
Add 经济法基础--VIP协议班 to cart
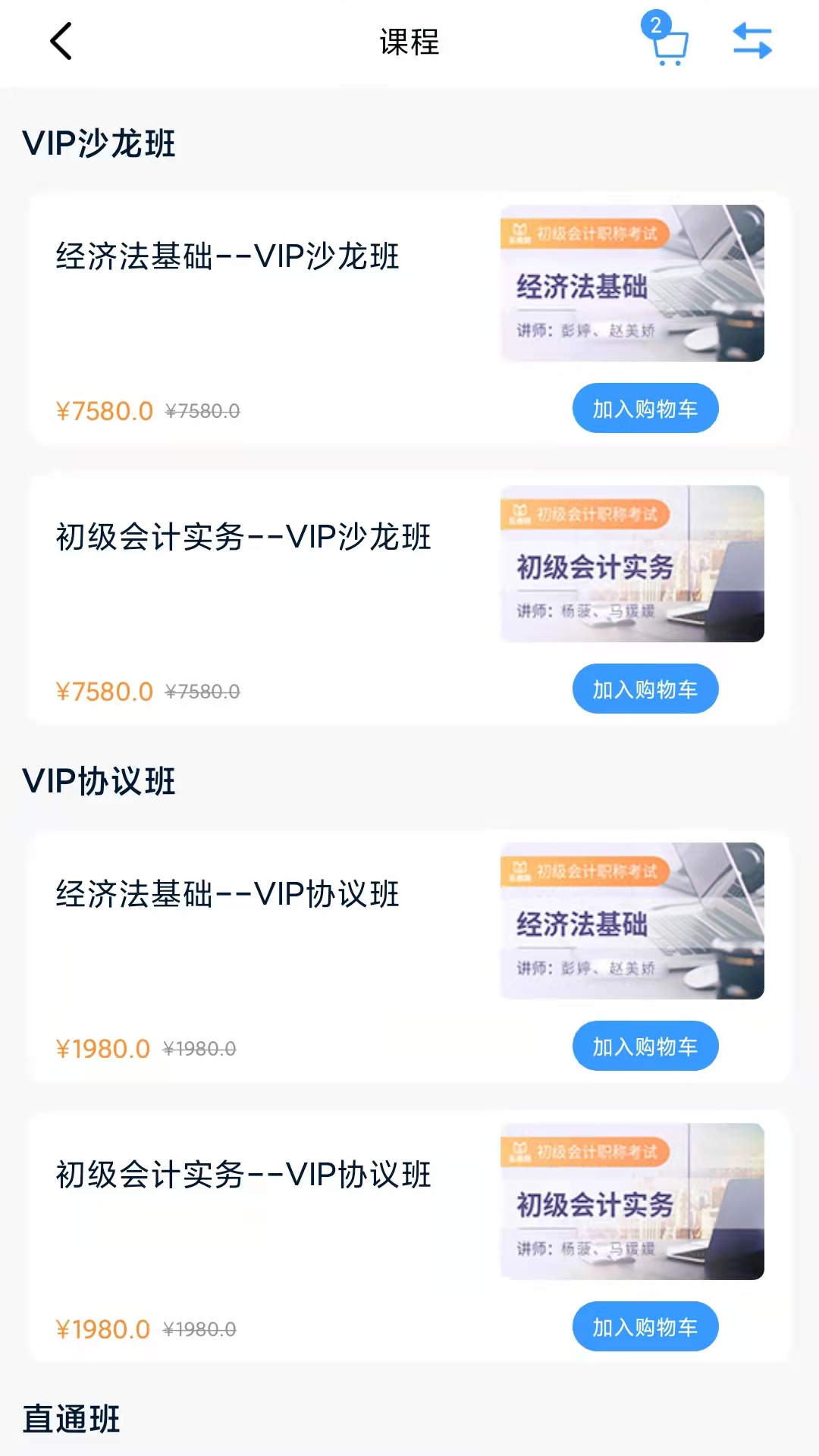(x=645, y=1046)
